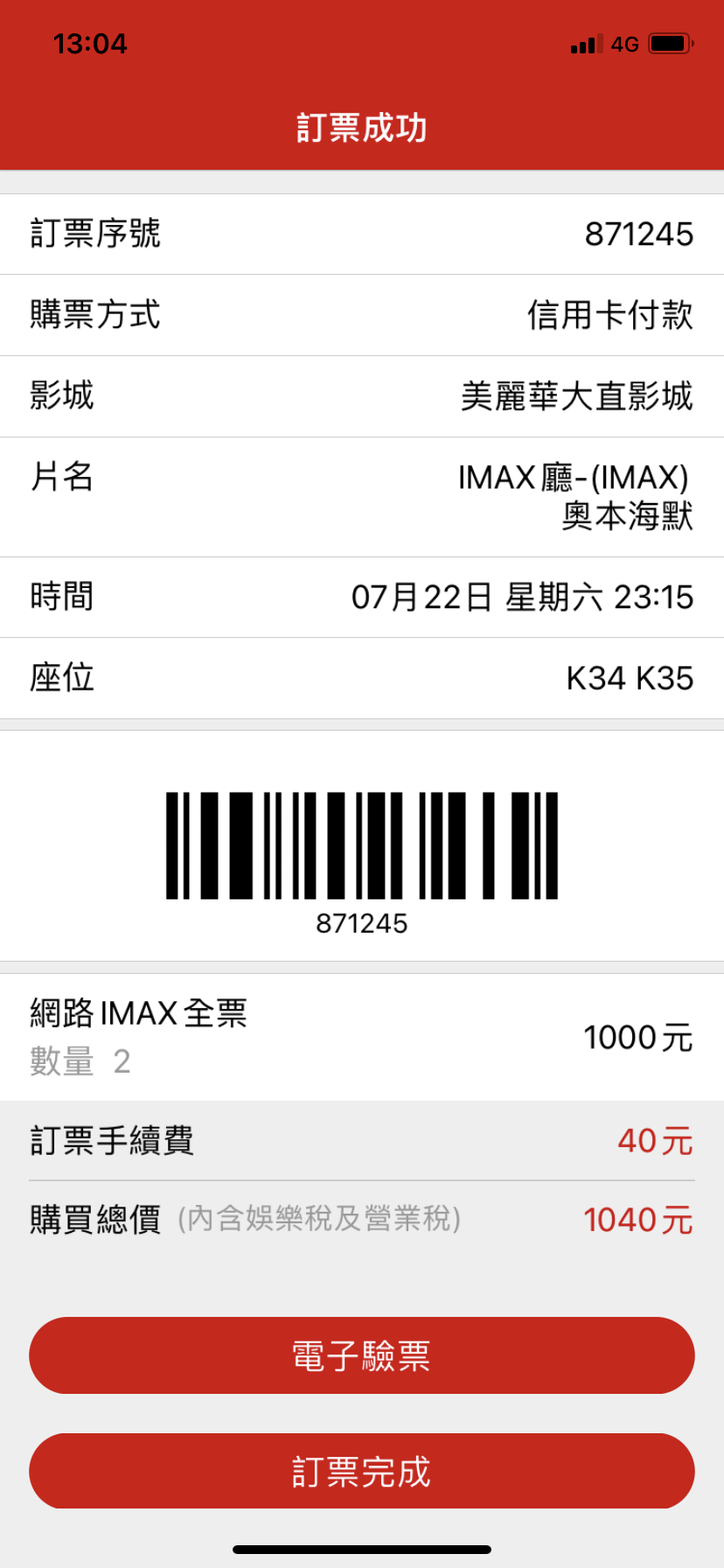This screenshot has width=724, height=1568.
Task: Tap the 電子驗票 button
Action: (x=361, y=1355)
